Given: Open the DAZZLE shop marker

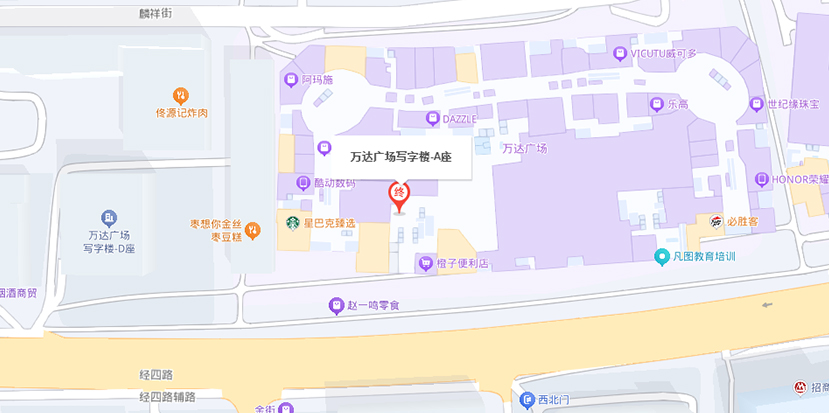Looking at the screenshot, I should pyautogui.click(x=432, y=118).
